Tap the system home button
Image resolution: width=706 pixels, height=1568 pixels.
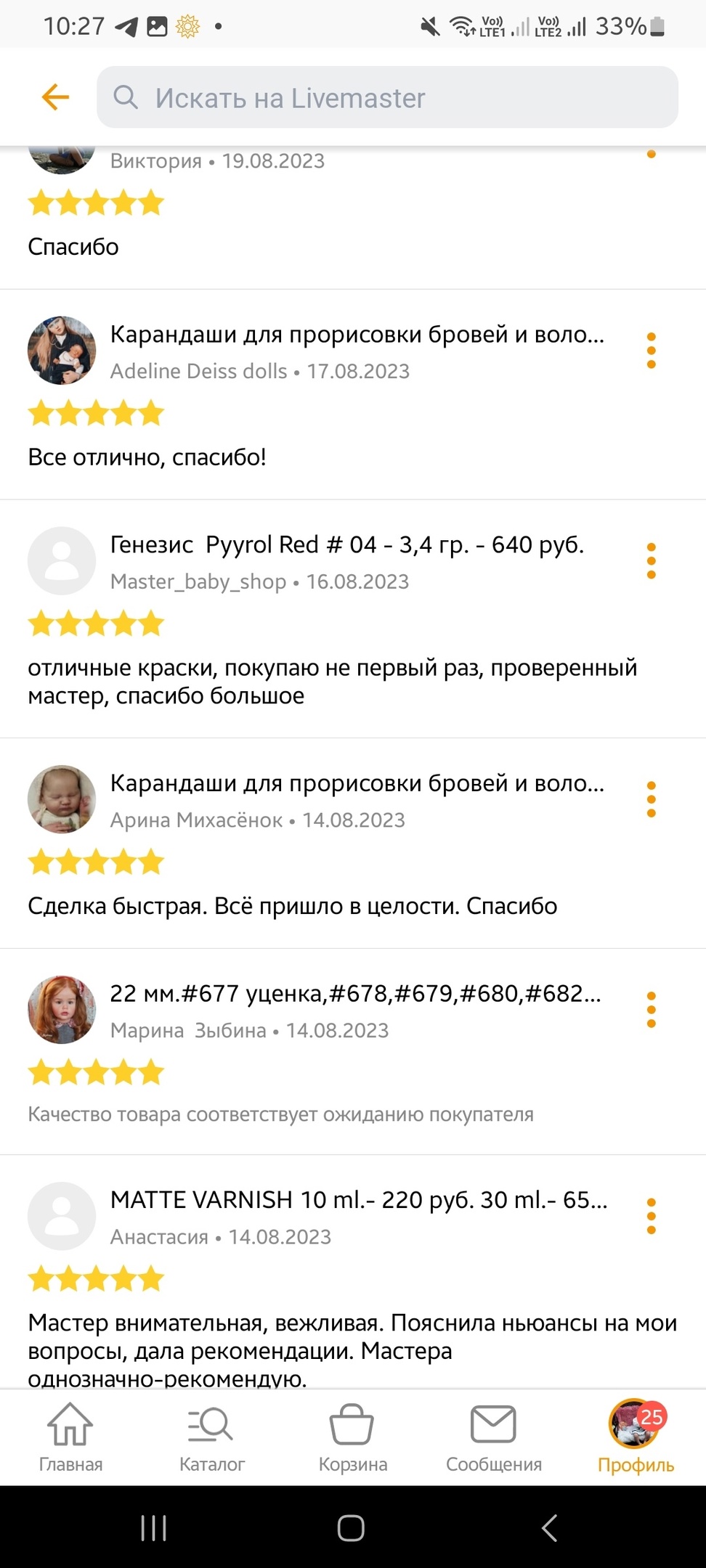click(x=351, y=1528)
